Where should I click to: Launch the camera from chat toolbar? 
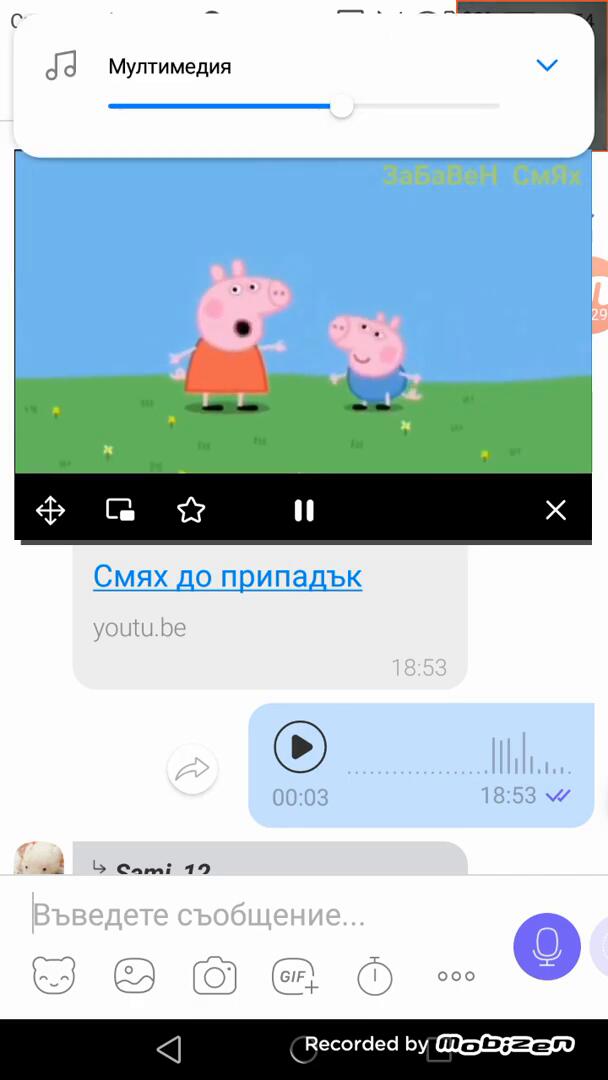[214, 975]
